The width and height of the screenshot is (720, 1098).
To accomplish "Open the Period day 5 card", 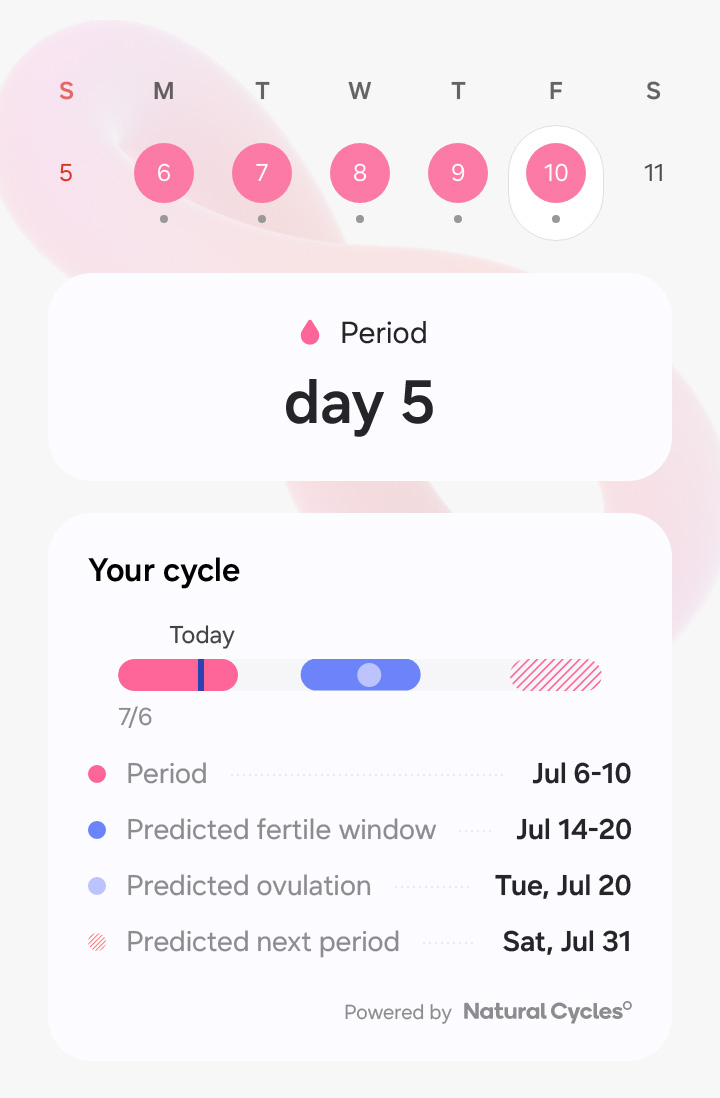I will click(x=360, y=377).
